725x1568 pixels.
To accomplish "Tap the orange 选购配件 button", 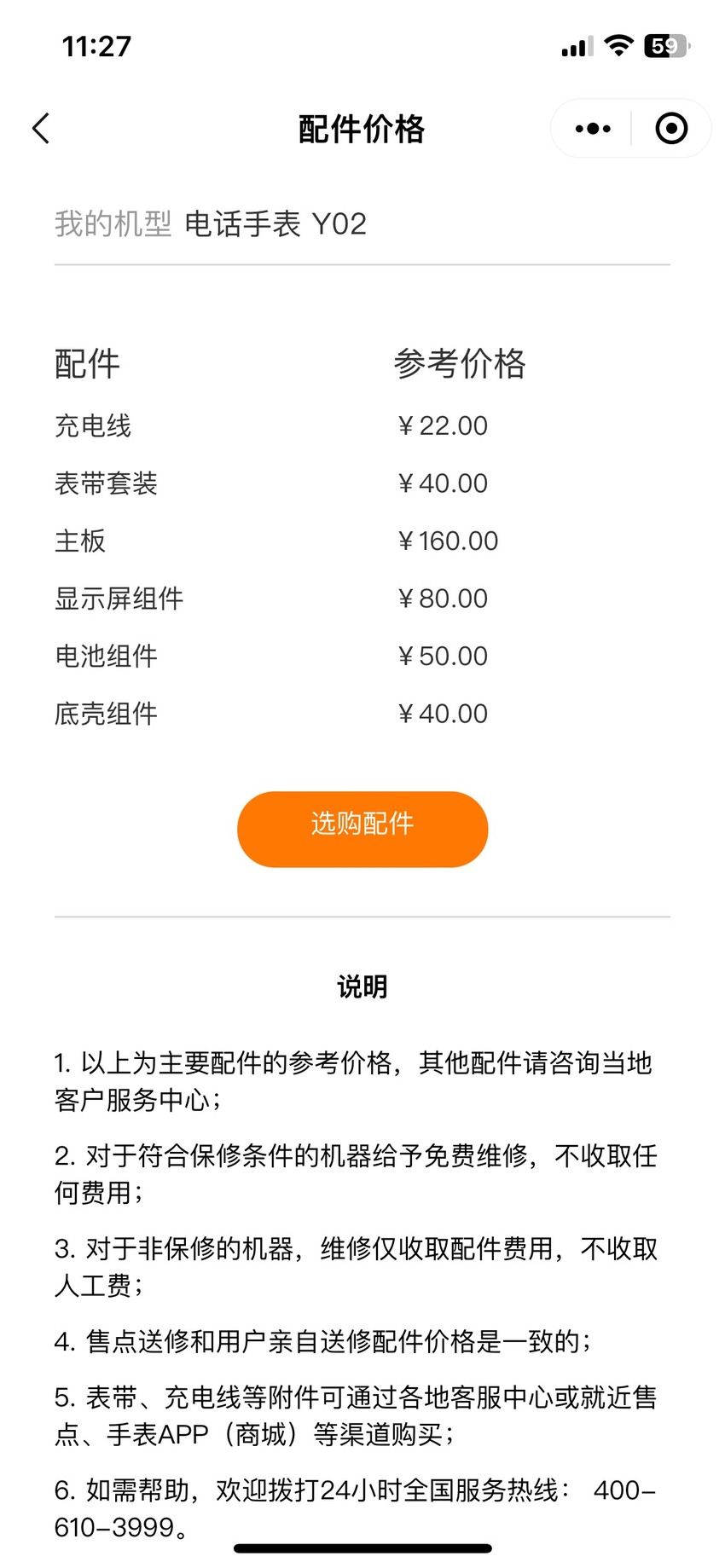I will pyautogui.click(x=362, y=829).
